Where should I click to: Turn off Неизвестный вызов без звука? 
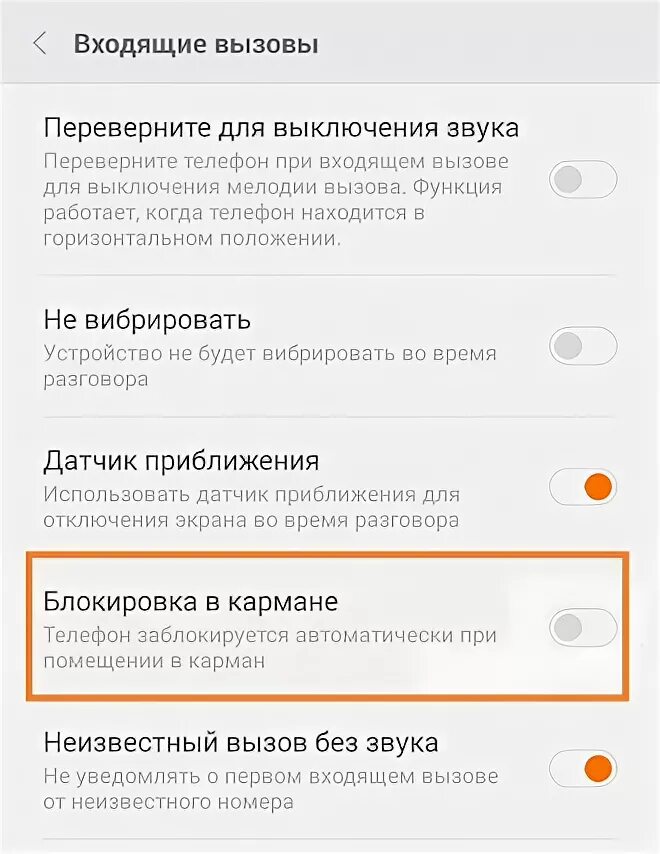[x=583, y=768]
